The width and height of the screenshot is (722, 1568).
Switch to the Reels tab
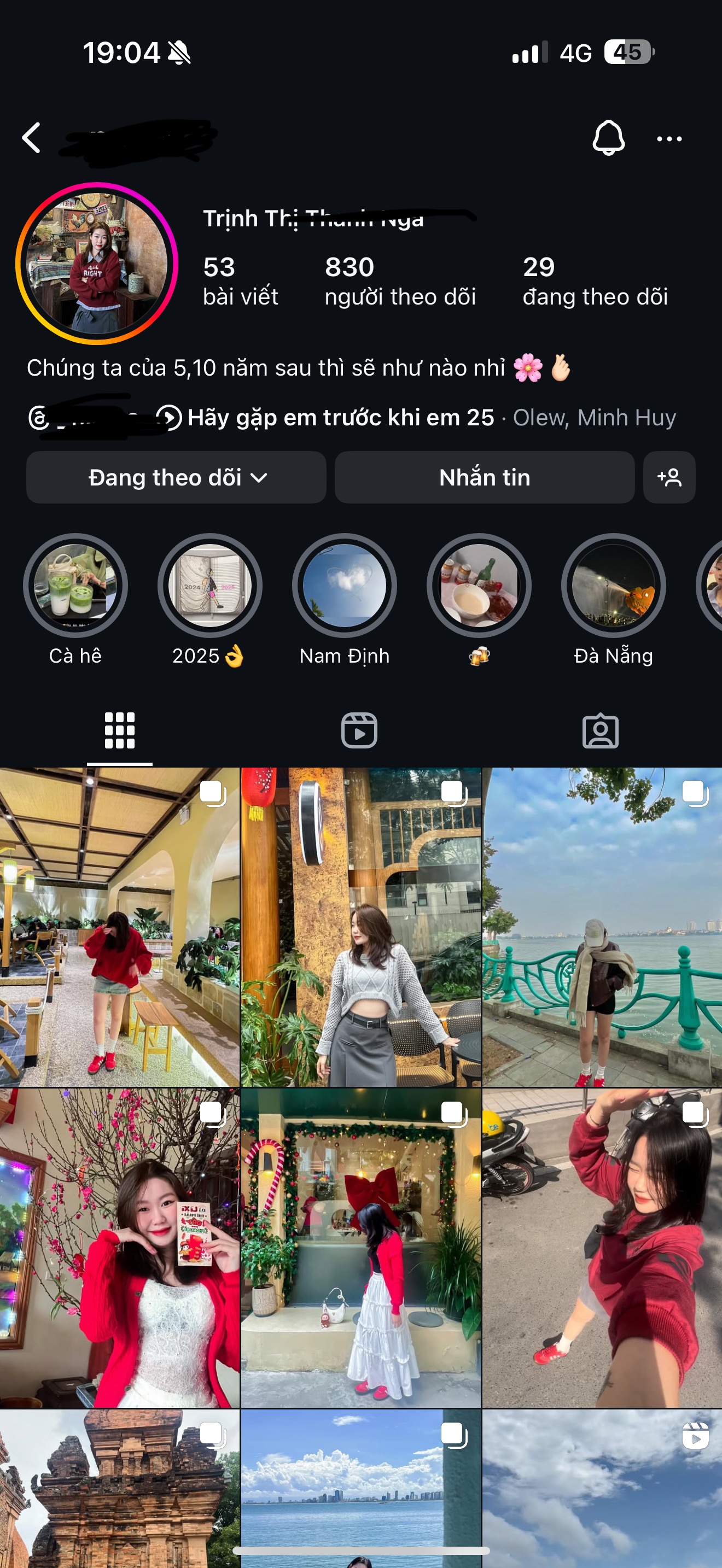[x=359, y=730]
